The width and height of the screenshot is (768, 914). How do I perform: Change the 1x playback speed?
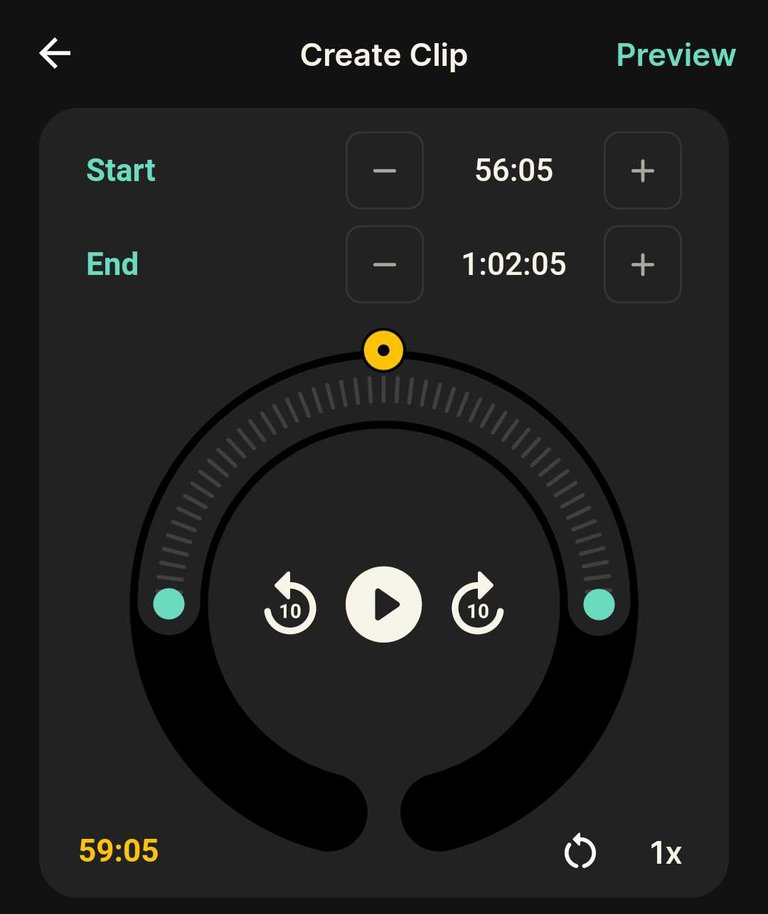click(665, 852)
